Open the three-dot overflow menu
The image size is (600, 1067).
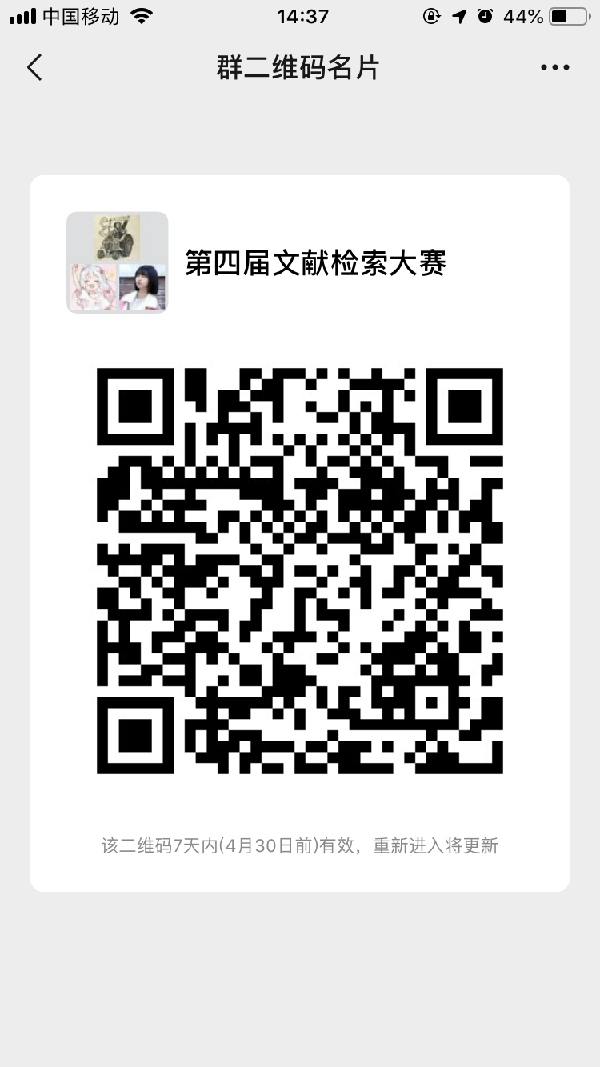pos(555,68)
